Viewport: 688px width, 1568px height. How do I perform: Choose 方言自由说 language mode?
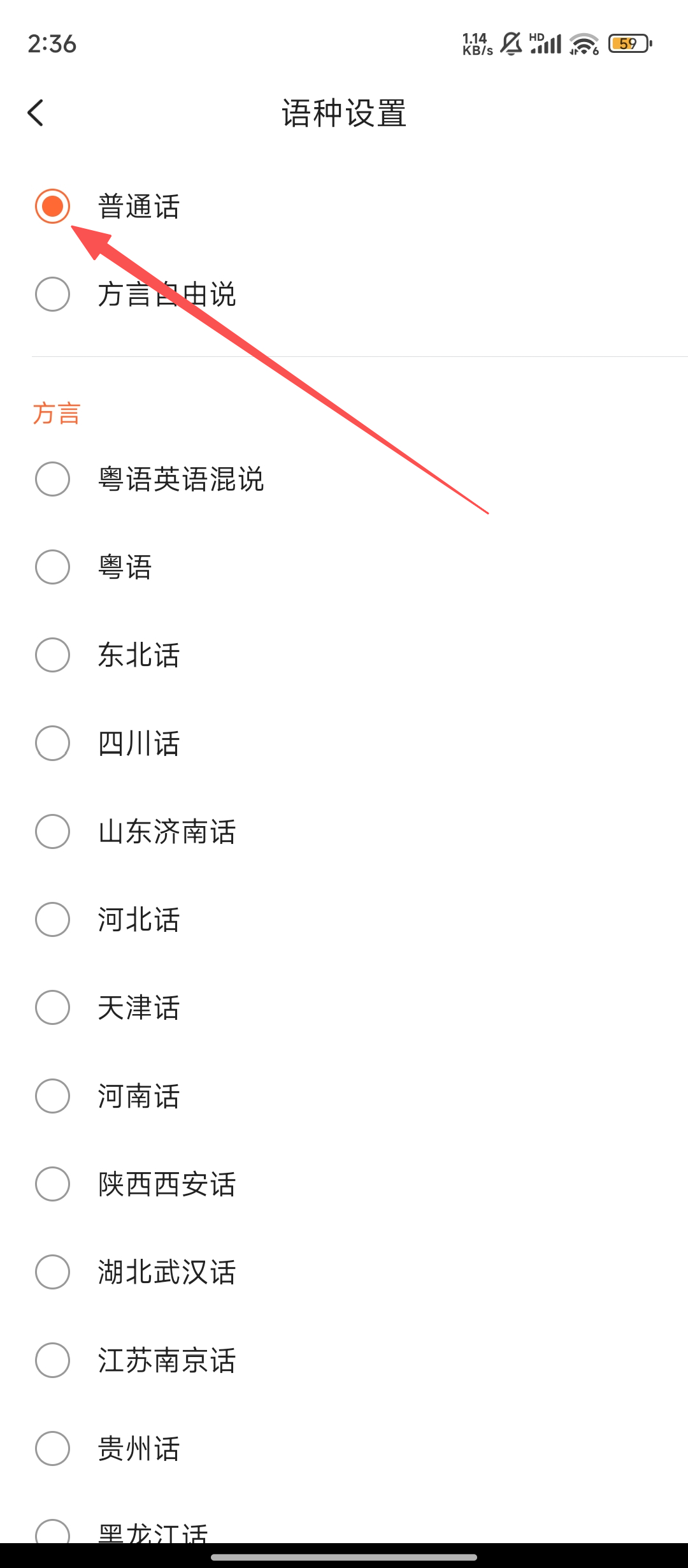[52, 294]
